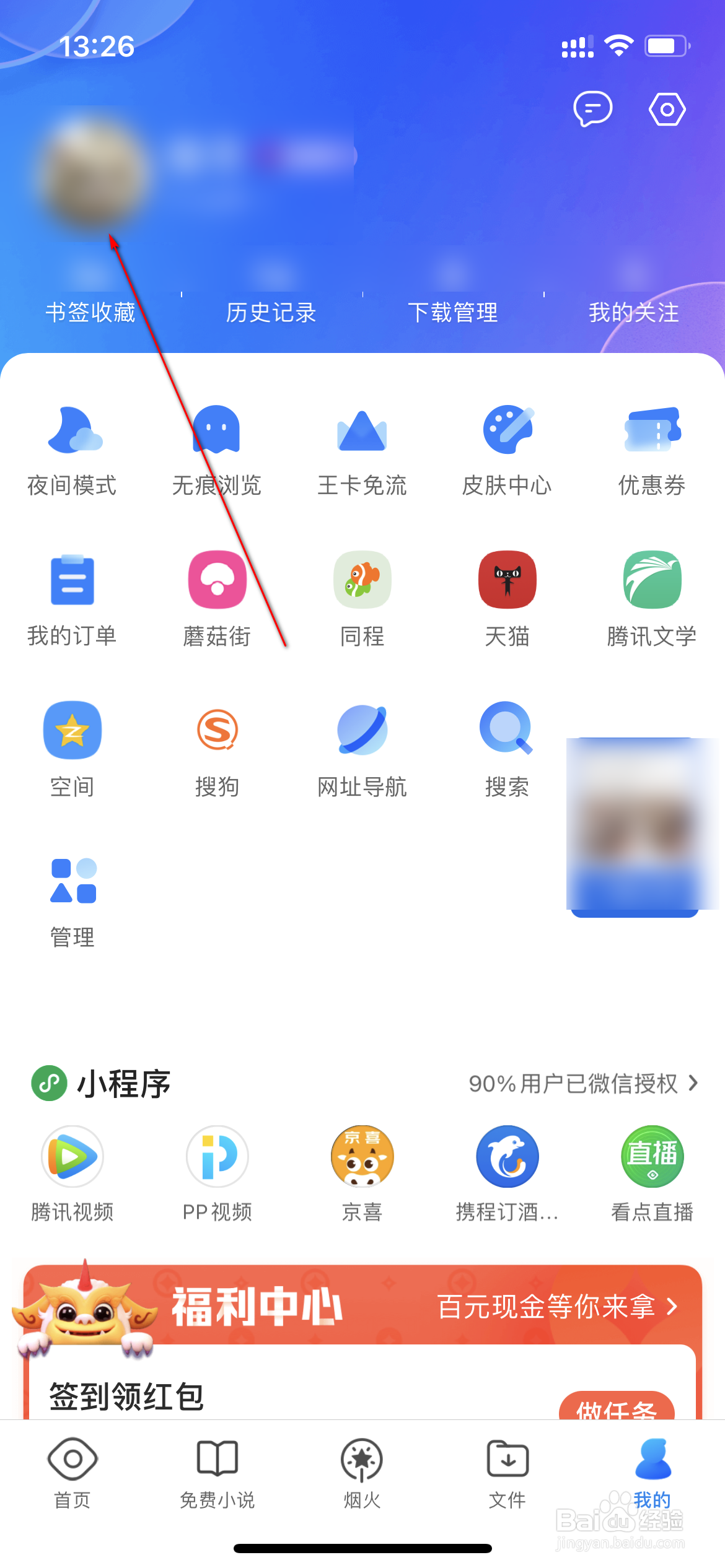Open the settings gear icon
This screenshot has height=1568, width=725.
point(668,108)
